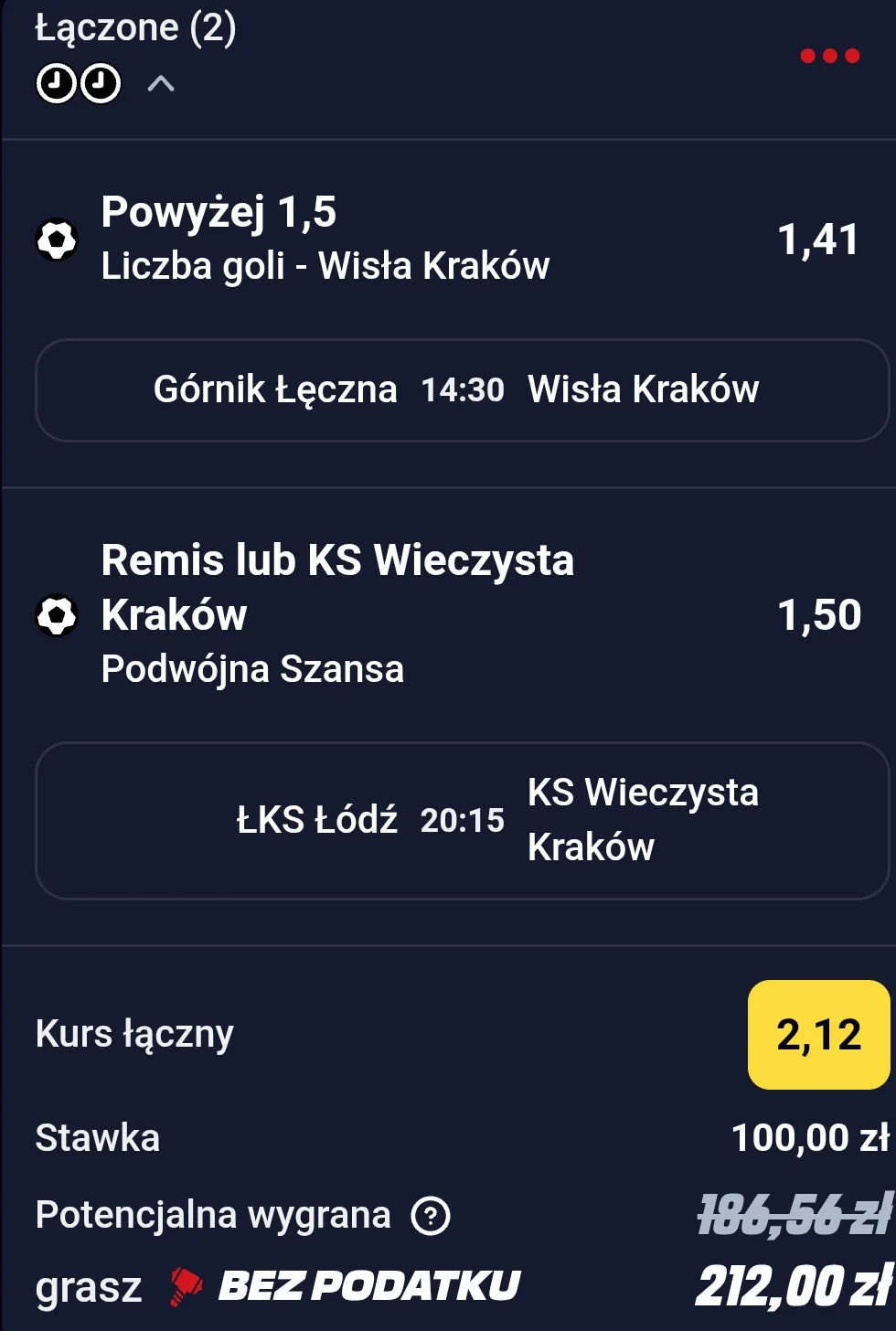The width and height of the screenshot is (896, 1331).
Task: Open the red three-dot overflow menu
Action: click(x=829, y=56)
